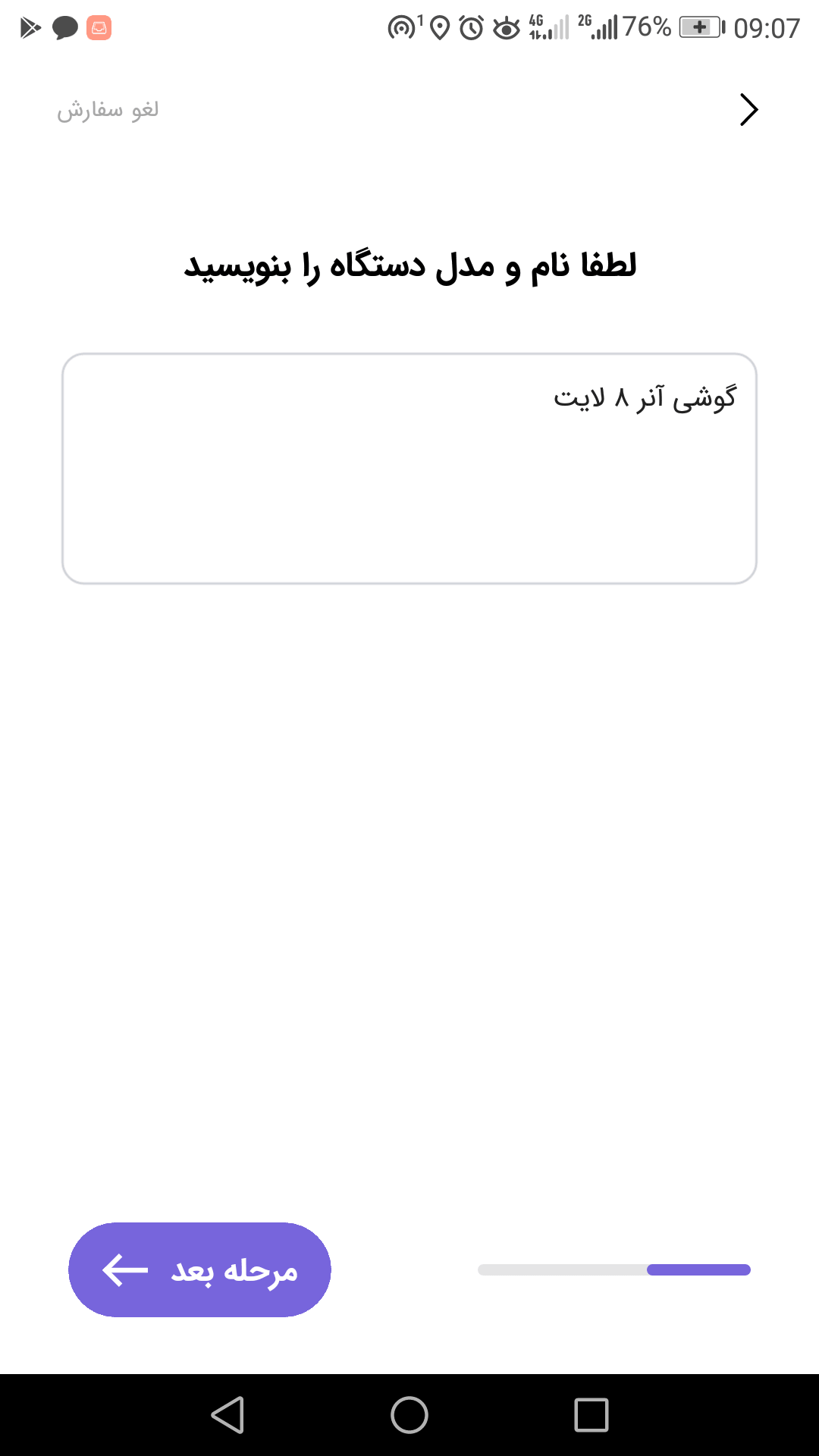The height and width of the screenshot is (1456, 819).
Task: Tap لغو سفارش to cancel the order
Action: click(x=108, y=110)
